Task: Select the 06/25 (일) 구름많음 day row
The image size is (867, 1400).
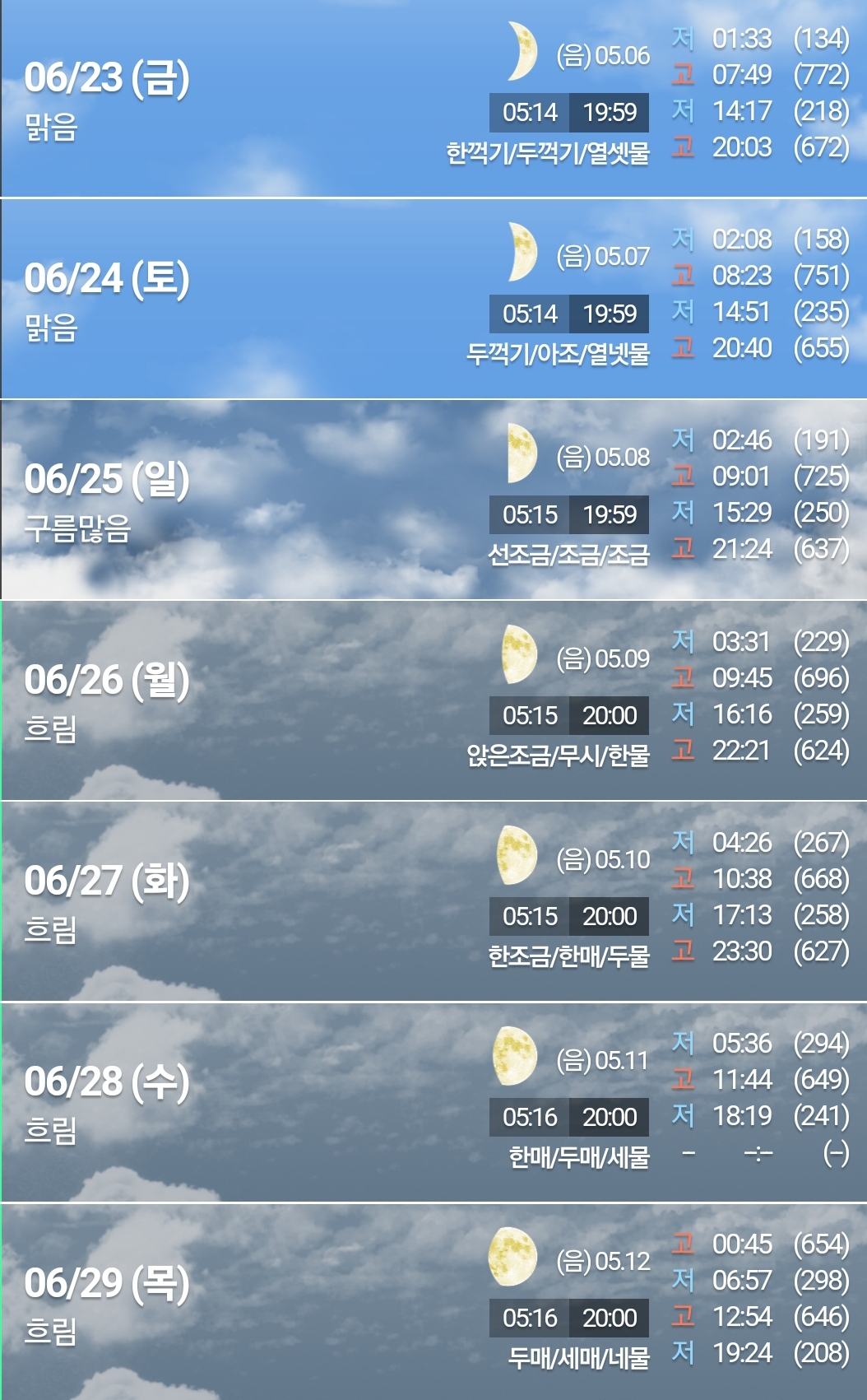Action: pos(433,500)
